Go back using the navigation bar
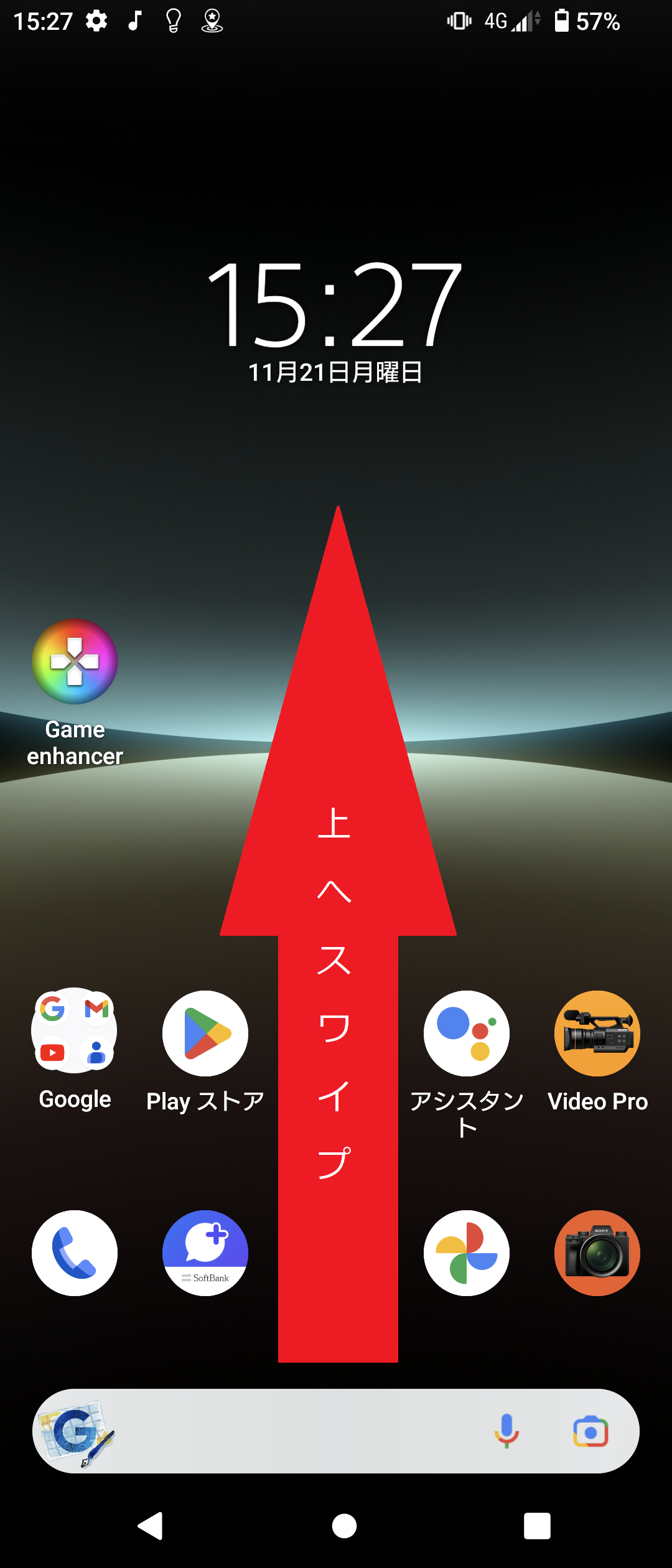The height and width of the screenshot is (1568, 672). tap(151, 1526)
